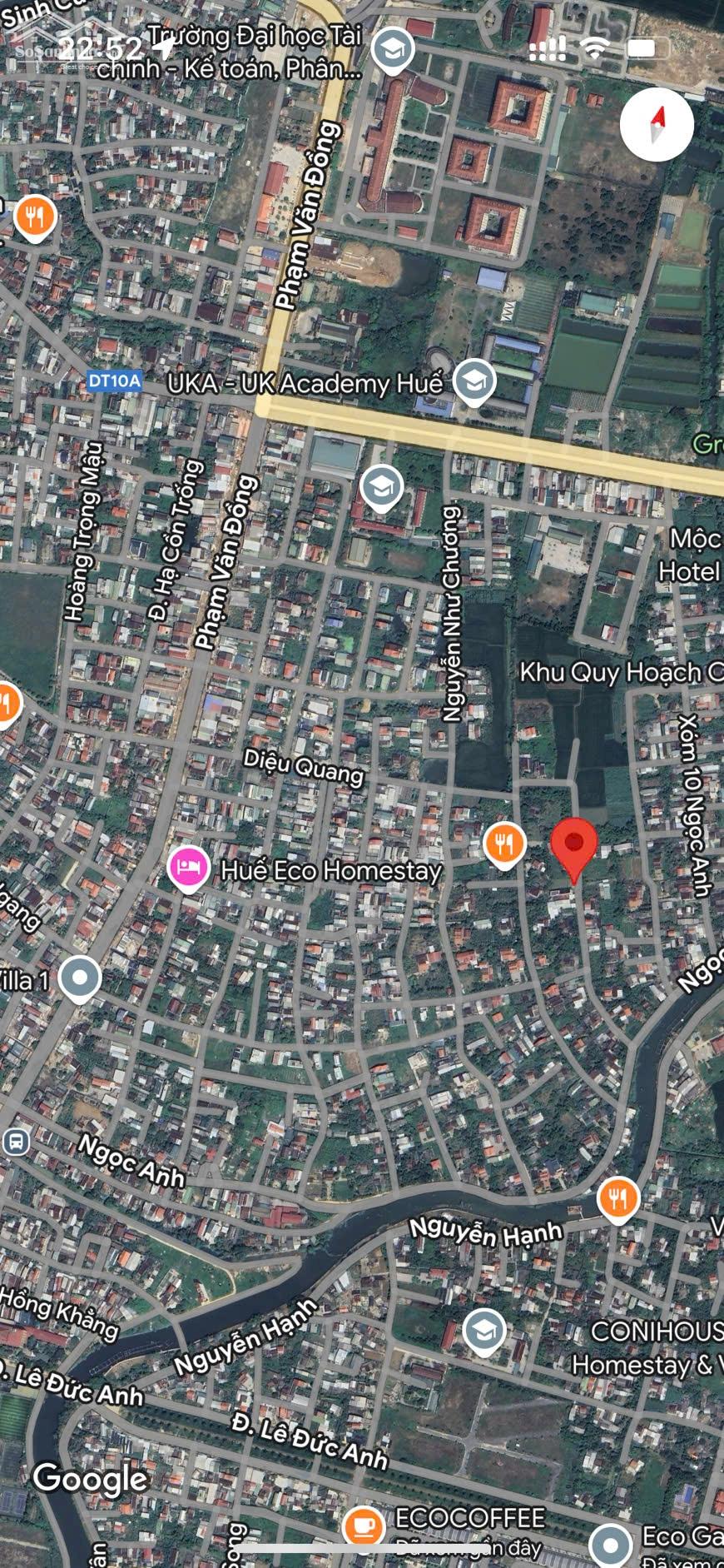Tap the compass to reset map orientation

click(x=657, y=125)
